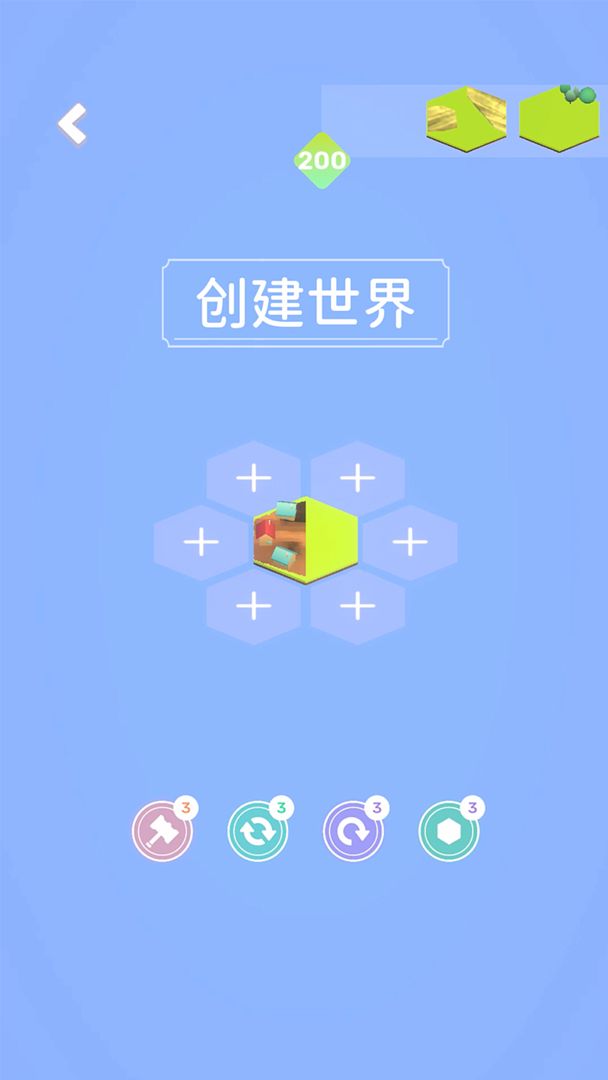
Task: Use the hexagon power-up
Action: [x=449, y=831]
